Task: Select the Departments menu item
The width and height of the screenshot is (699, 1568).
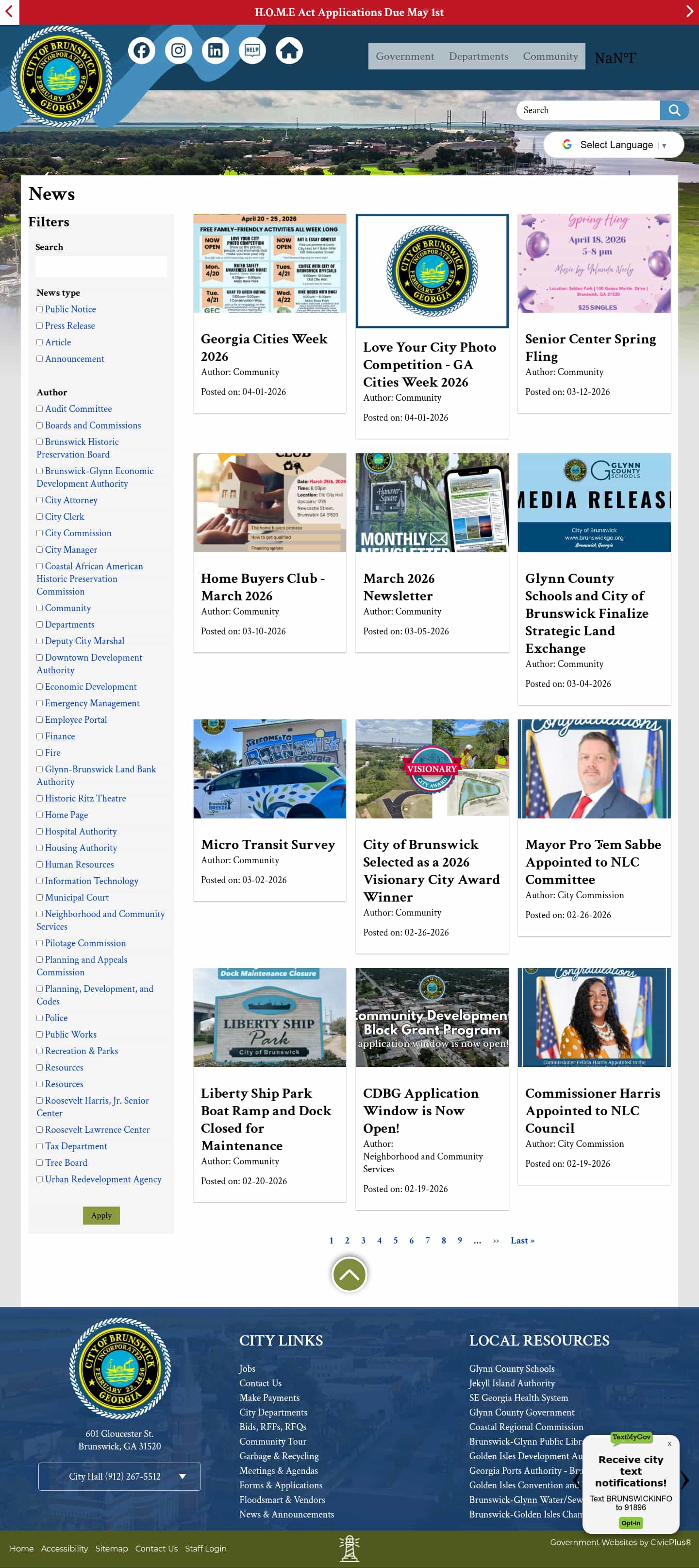Action: 478,56
